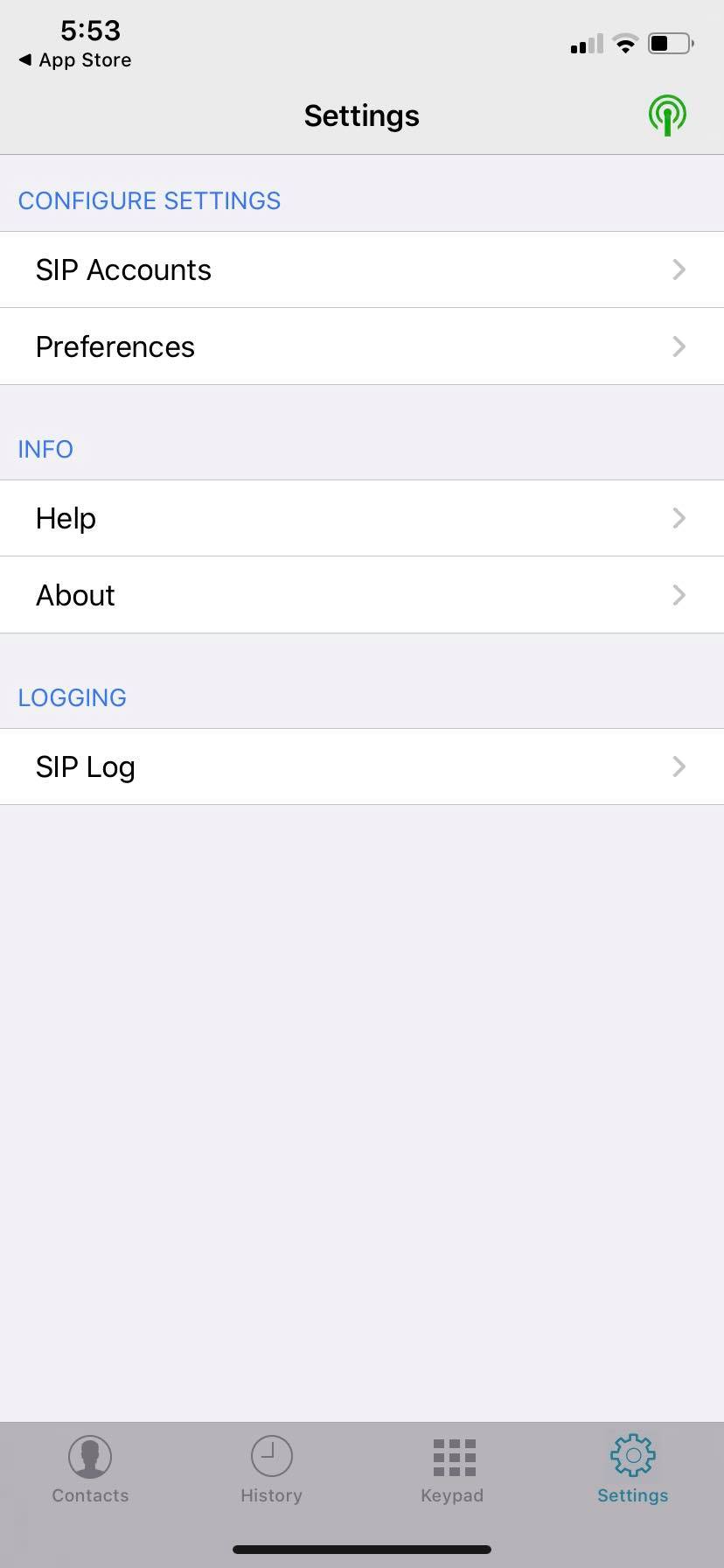This screenshot has width=724, height=1568.
Task: View the About section
Action: point(362,595)
